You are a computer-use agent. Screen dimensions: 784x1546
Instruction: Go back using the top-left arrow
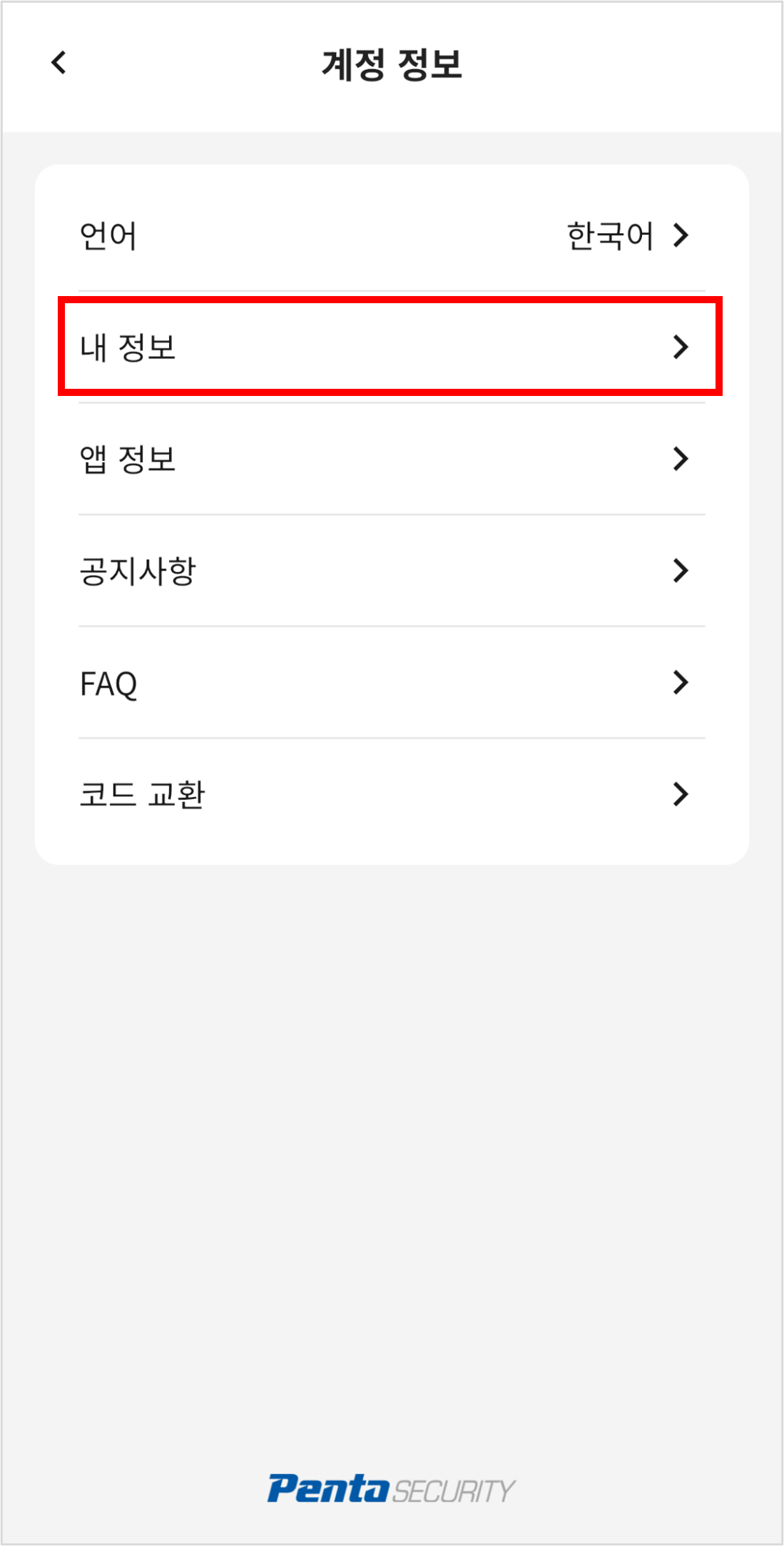(x=59, y=63)
